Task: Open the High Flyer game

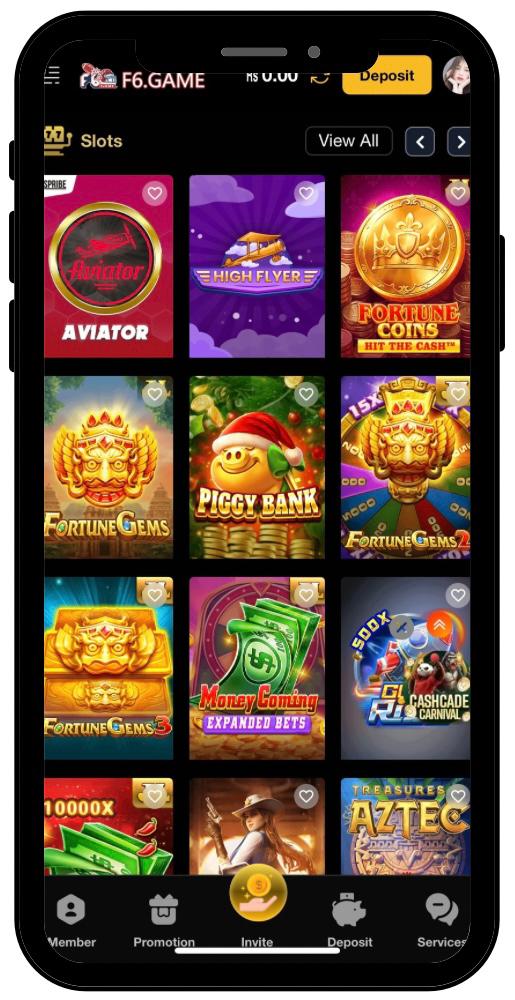Action: 257,266
